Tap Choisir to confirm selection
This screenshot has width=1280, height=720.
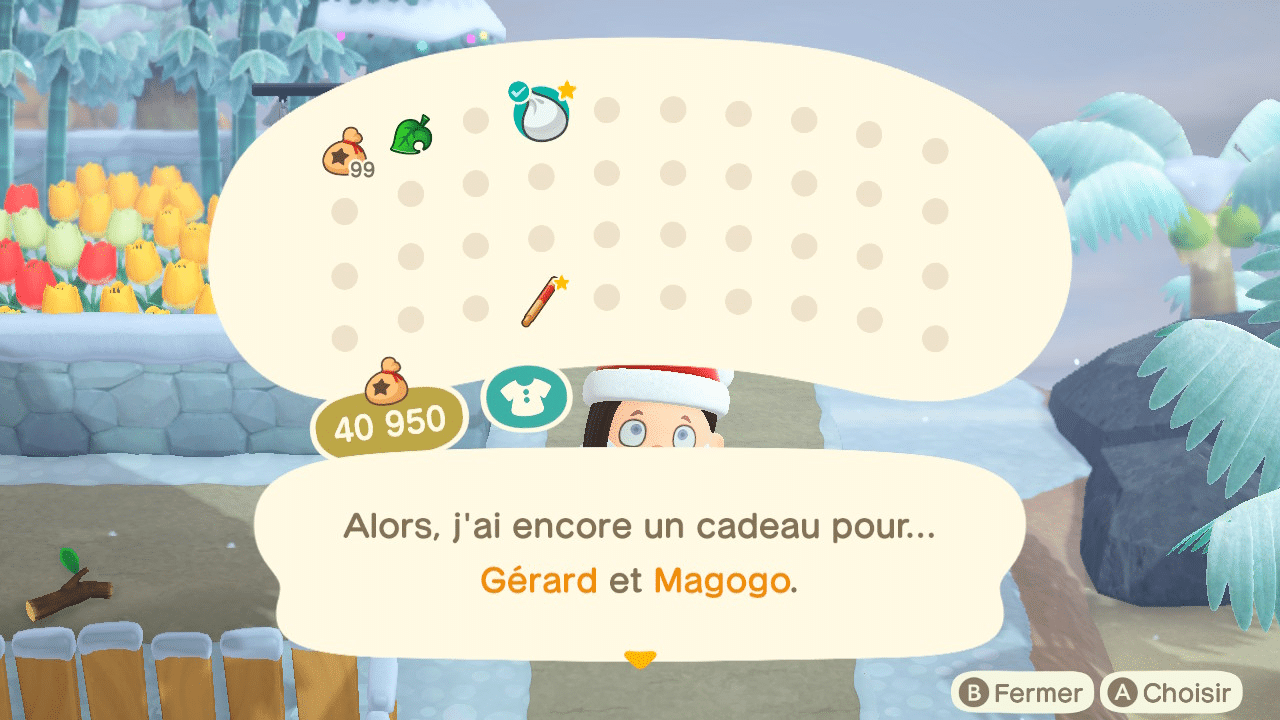(1170, 693)
